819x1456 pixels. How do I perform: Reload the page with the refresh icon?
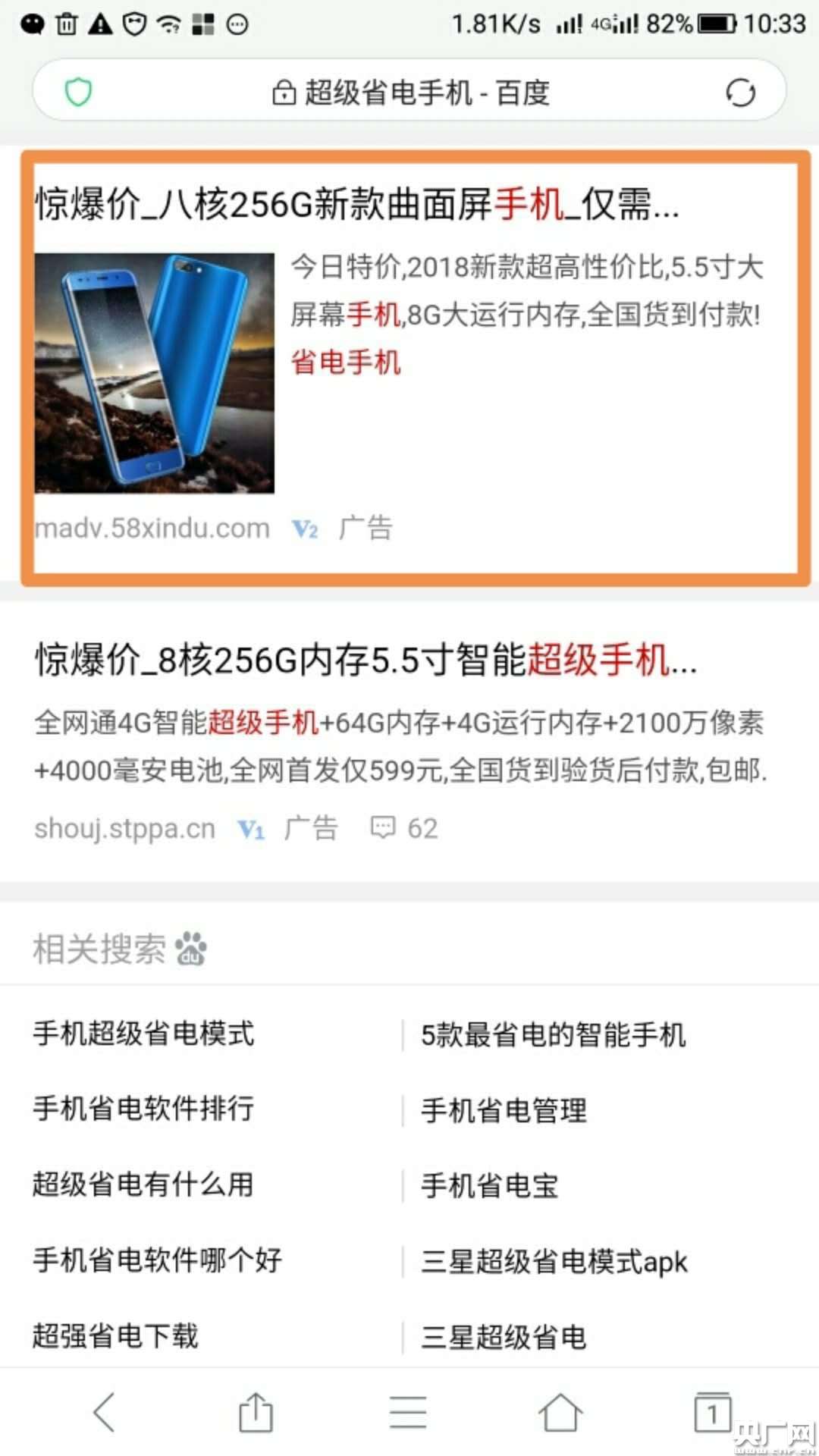tap(740, 93)
